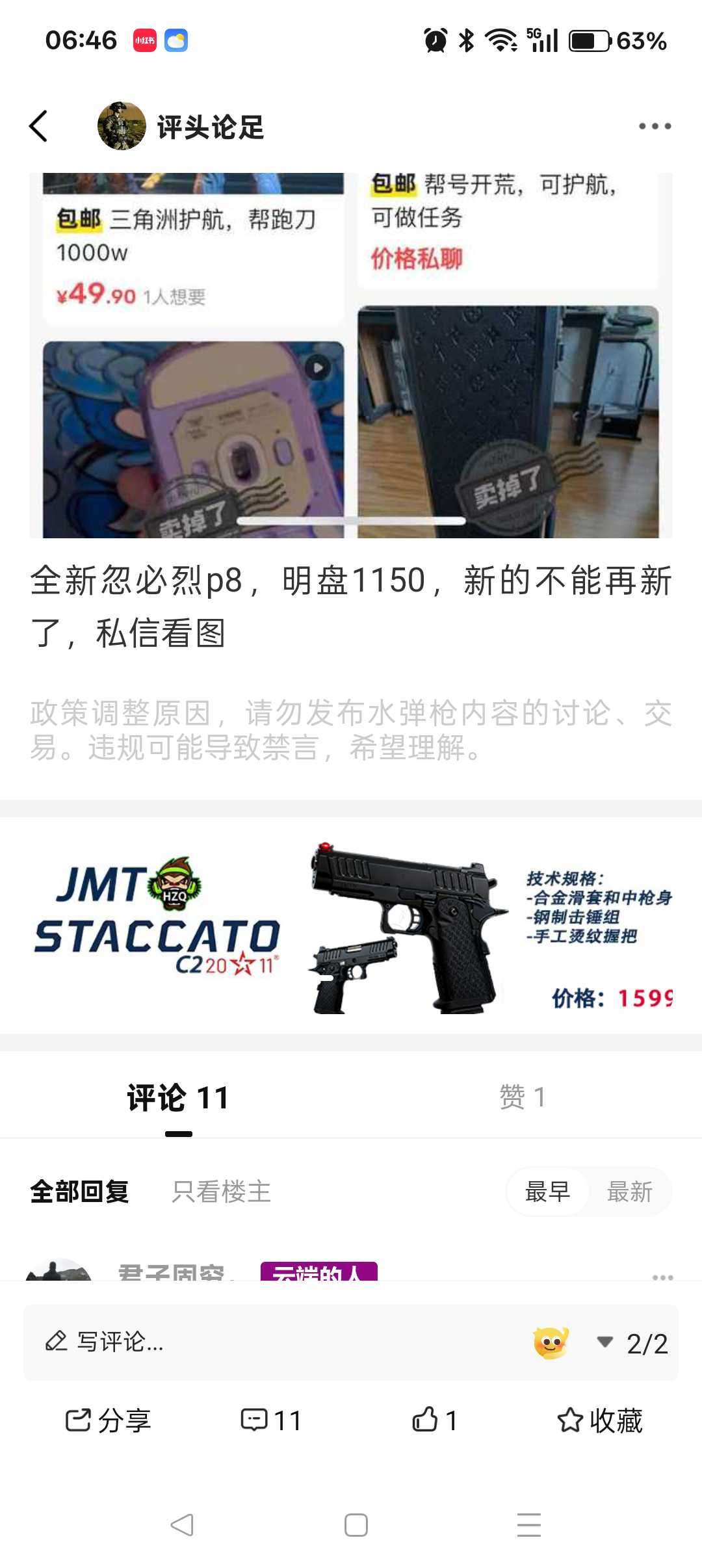Open the post's attached image
The image size is (702, 1568).
point(351,355)
